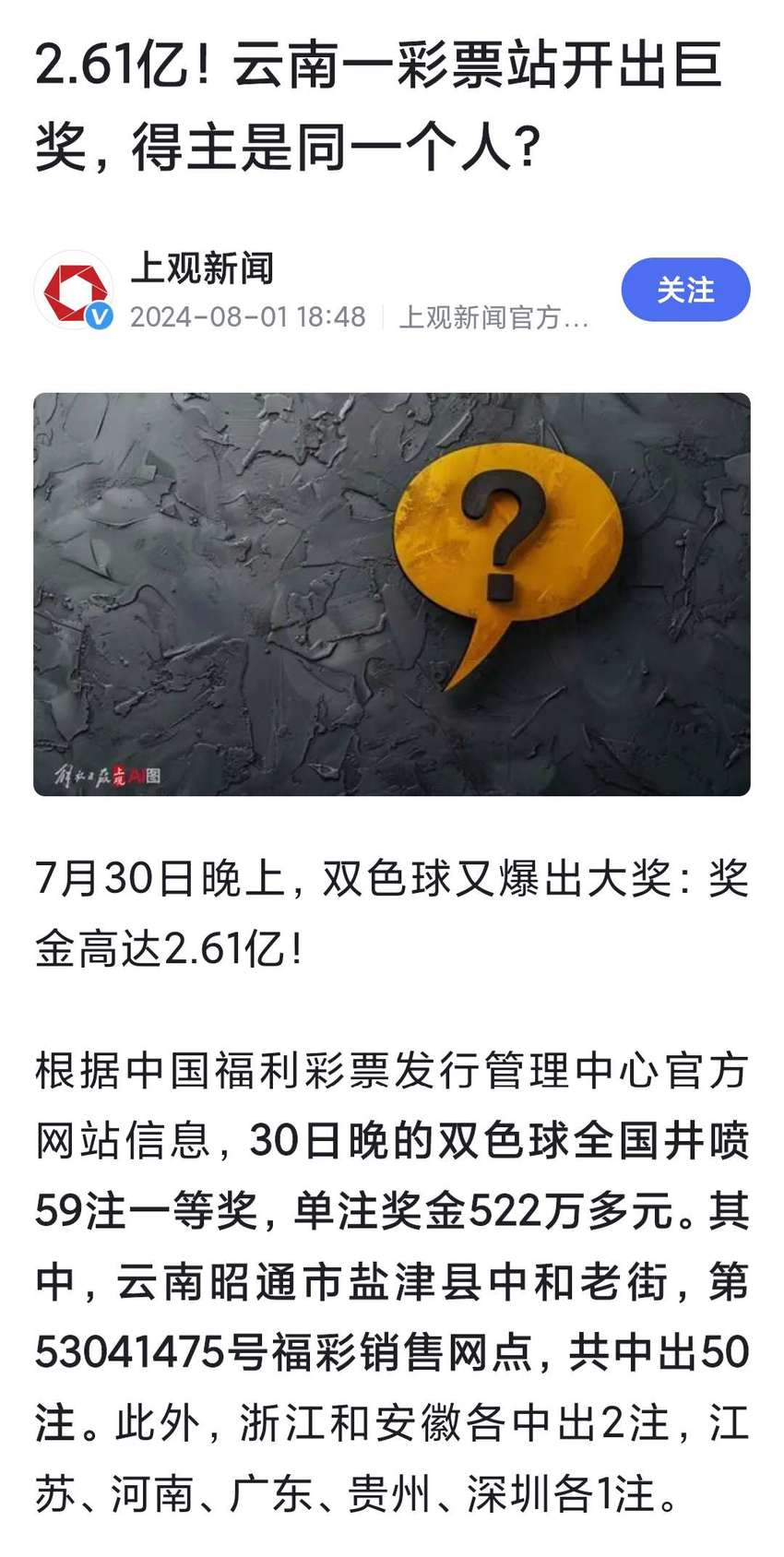Open the 上观新闻 account name

pyautogui.click(x=202, y=267)
